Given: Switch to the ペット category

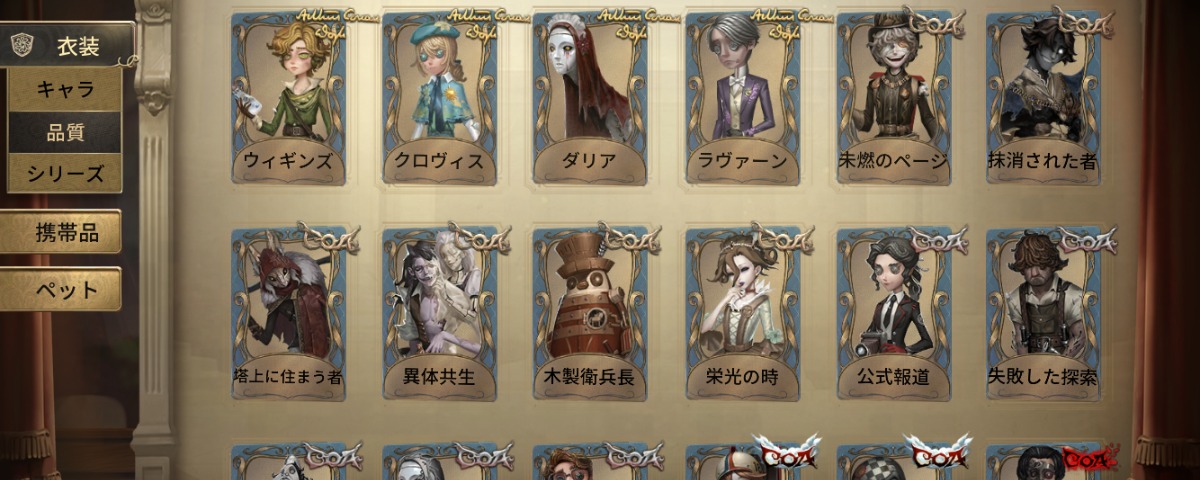Looking at the screenshot, I should click(x=62, y=290).
